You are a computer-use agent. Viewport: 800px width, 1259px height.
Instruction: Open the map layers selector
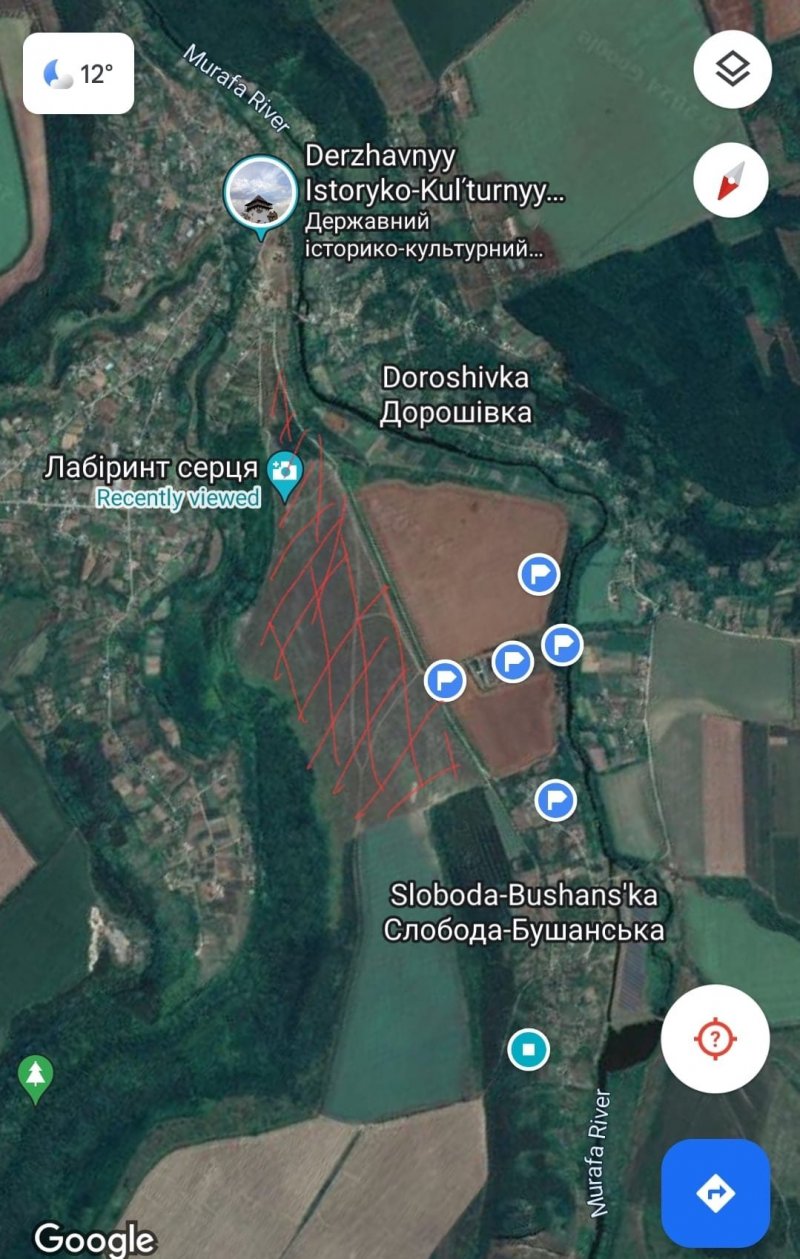(733, 70)
